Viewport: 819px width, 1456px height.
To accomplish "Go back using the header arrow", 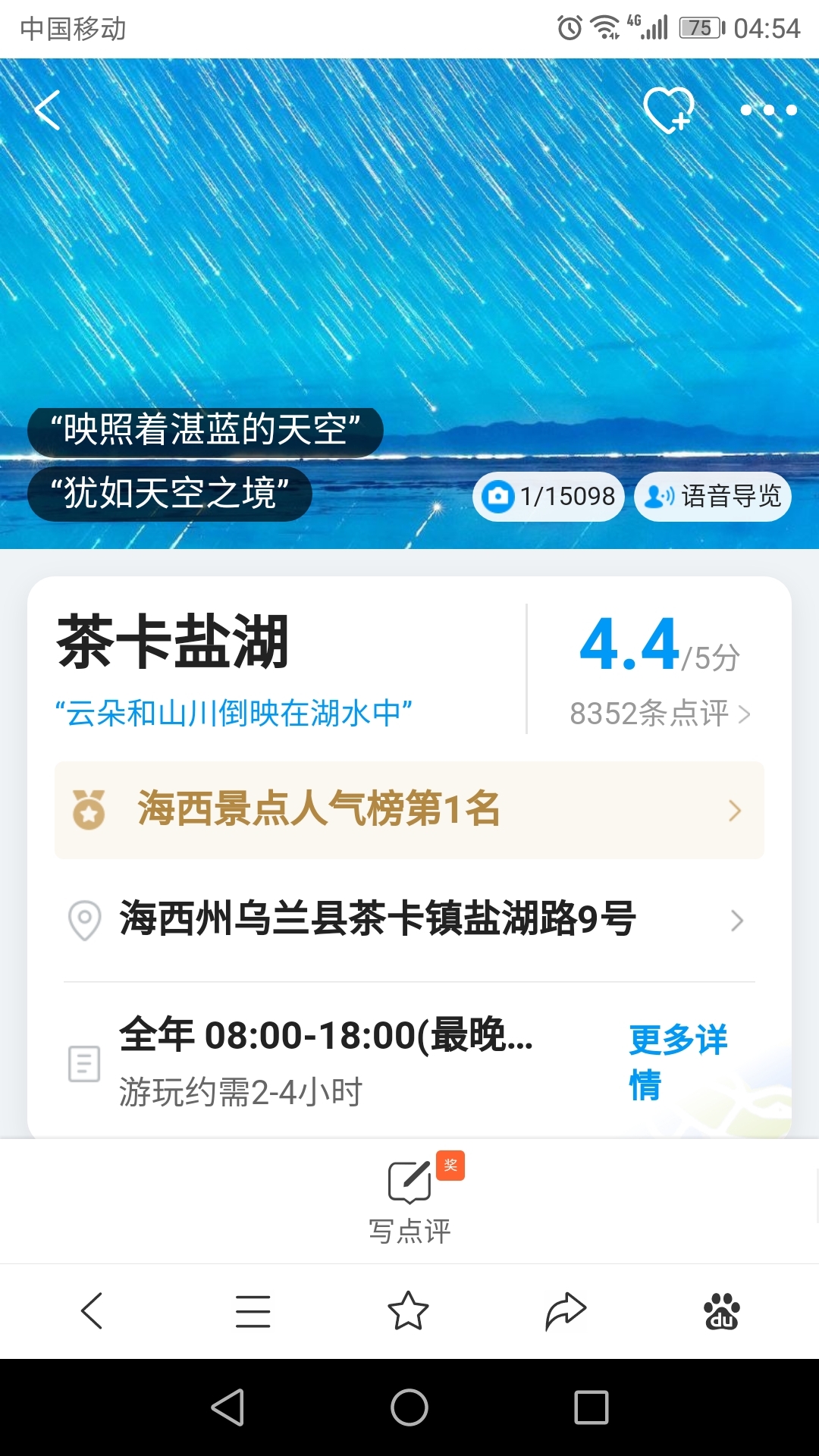I will point(48,111).
